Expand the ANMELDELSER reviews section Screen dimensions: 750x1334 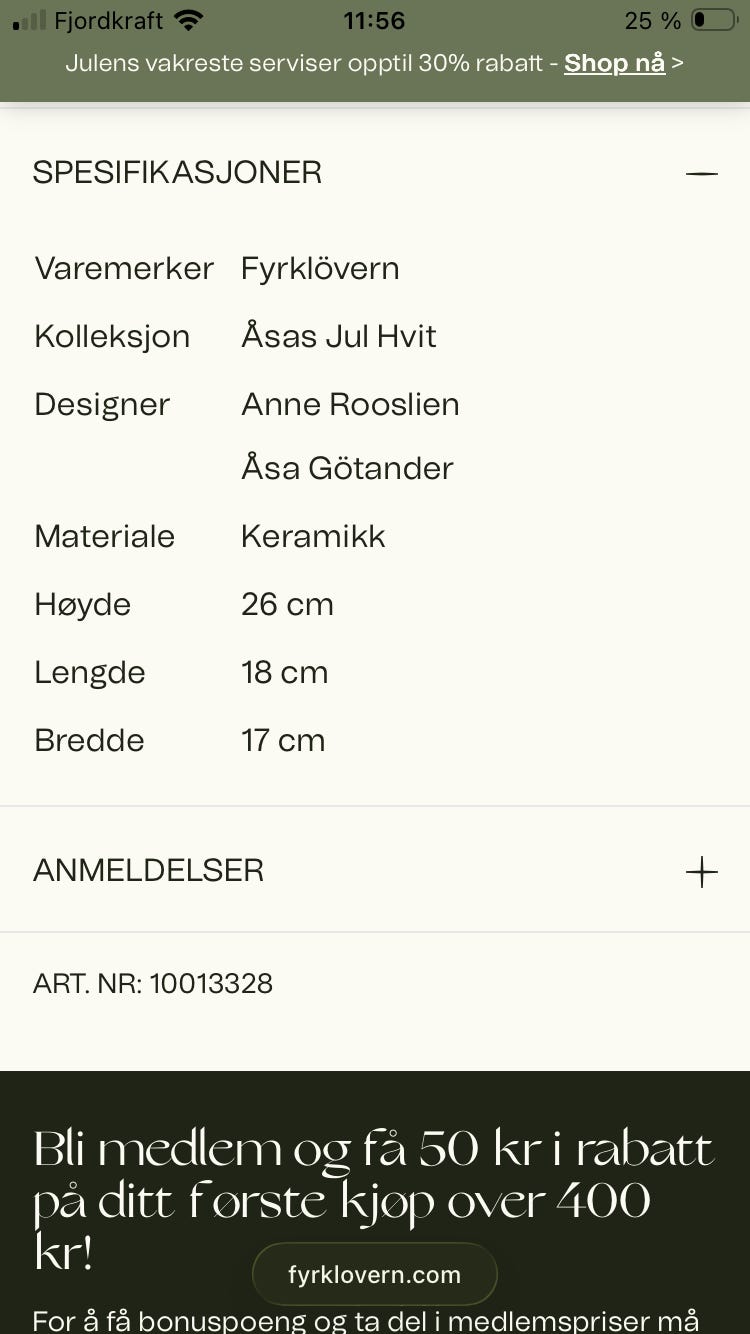point(702,870)
